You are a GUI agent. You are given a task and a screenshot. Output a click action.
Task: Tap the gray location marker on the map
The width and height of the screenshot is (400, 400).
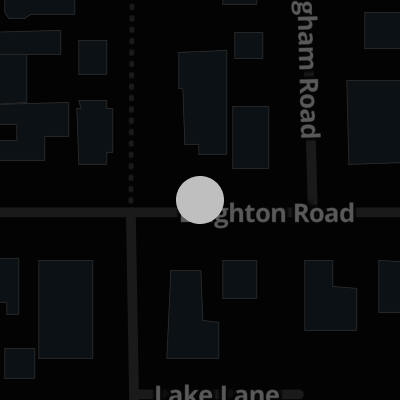tap(200, 200)
